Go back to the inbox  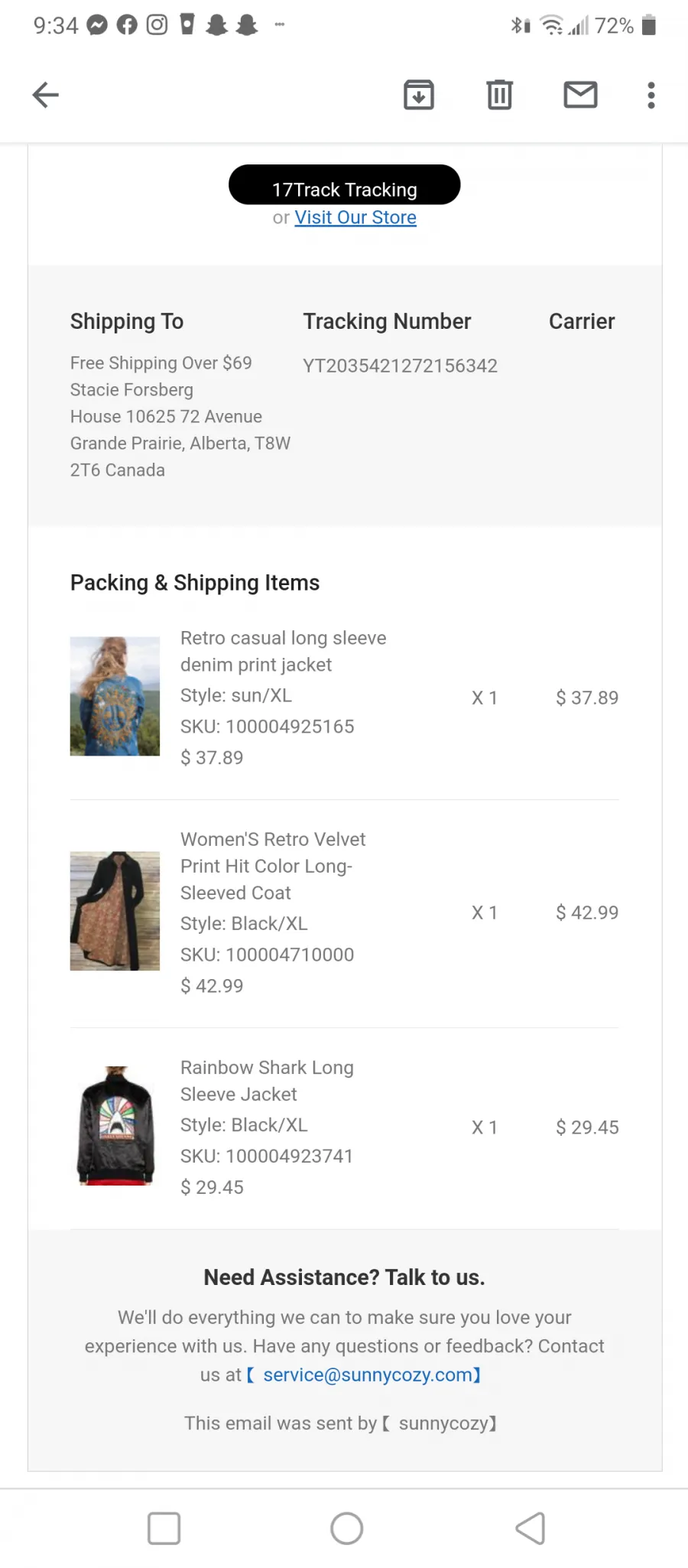46,95
